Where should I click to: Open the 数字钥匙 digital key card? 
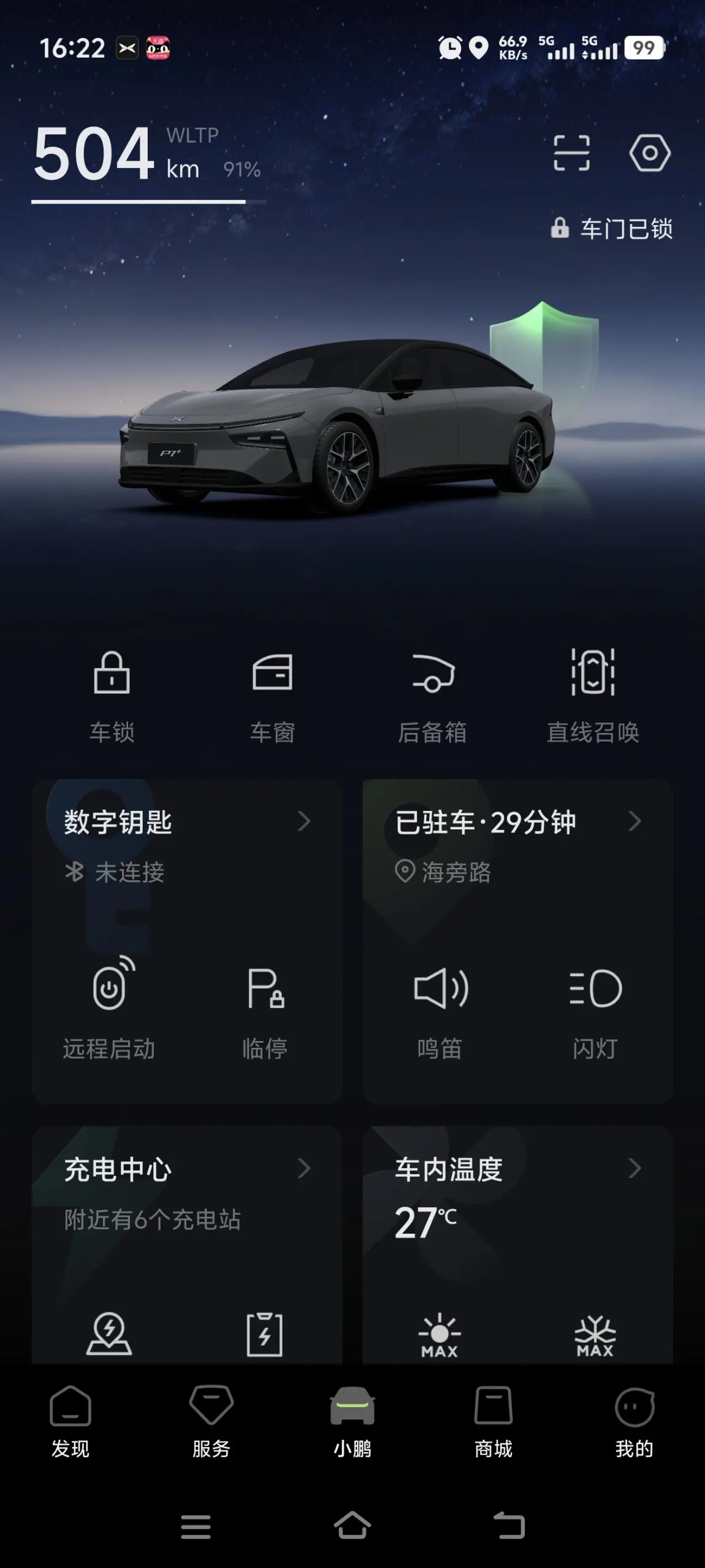186,822
